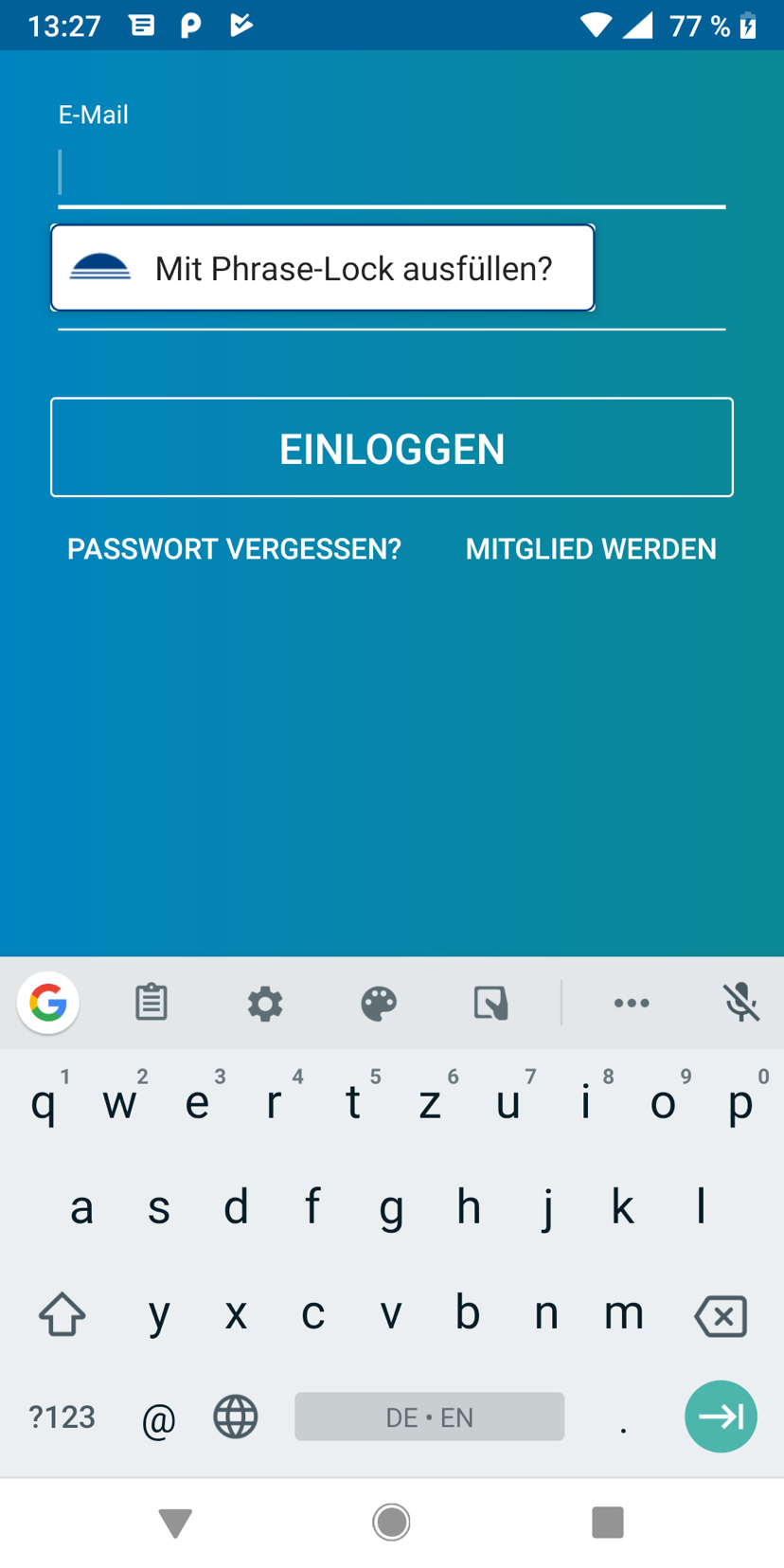This screenshot has height=1568, width=784.
Task: Tap the EINLOGGEN button
Action: click(x=391, y=448)
